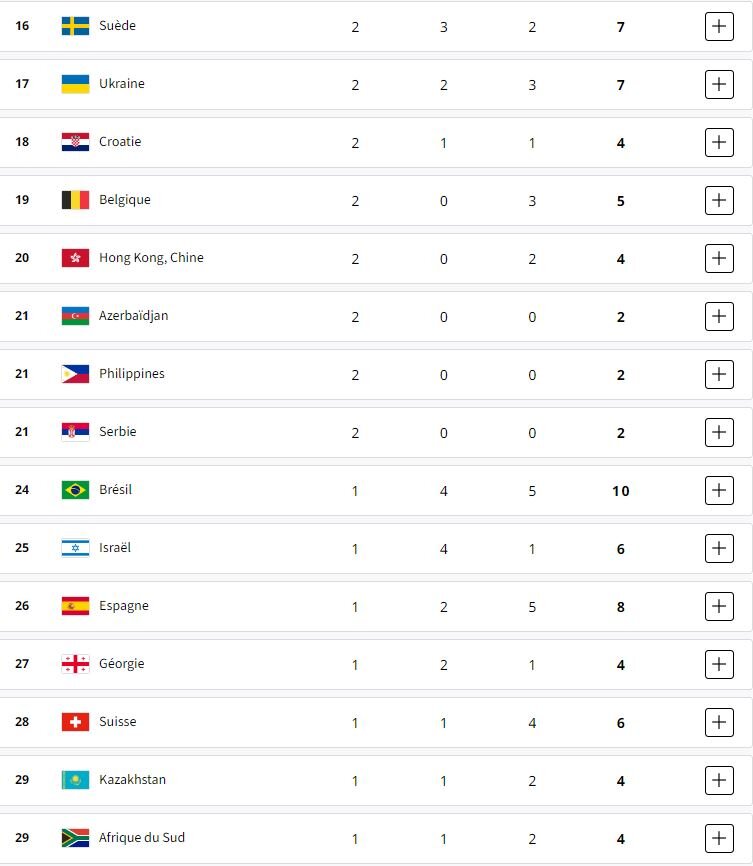The image size is (753, 866).
Task: Expand the Belgique medal breakdown
Action: (x=719, y=201)
